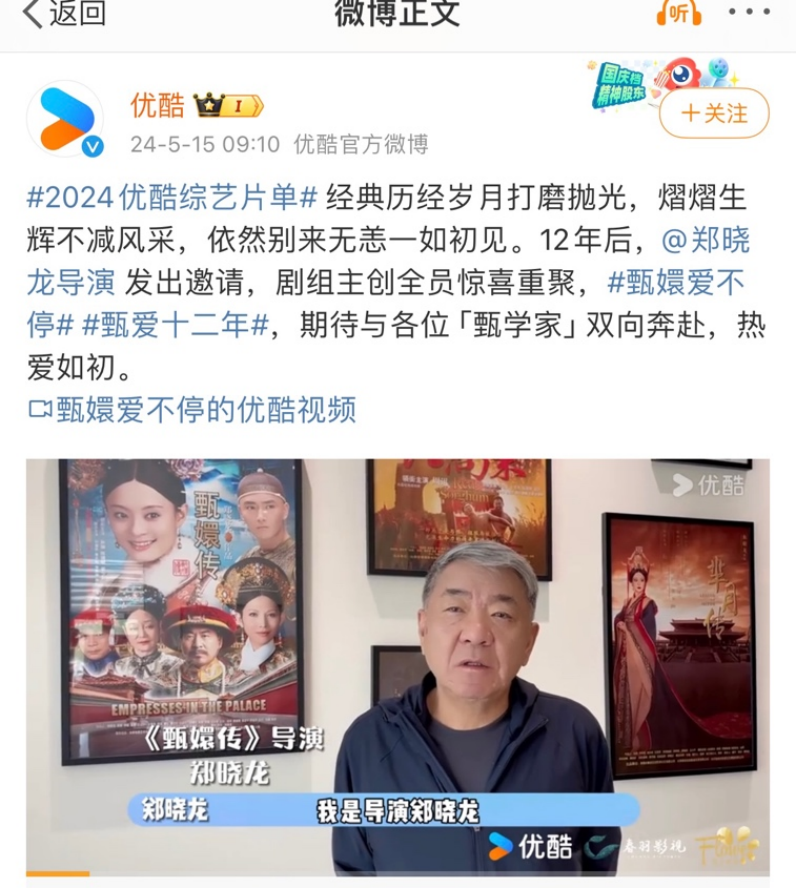Open 优酷's profile avatar
The width and height of the screenshot is (796, 888).
[66, 119]
